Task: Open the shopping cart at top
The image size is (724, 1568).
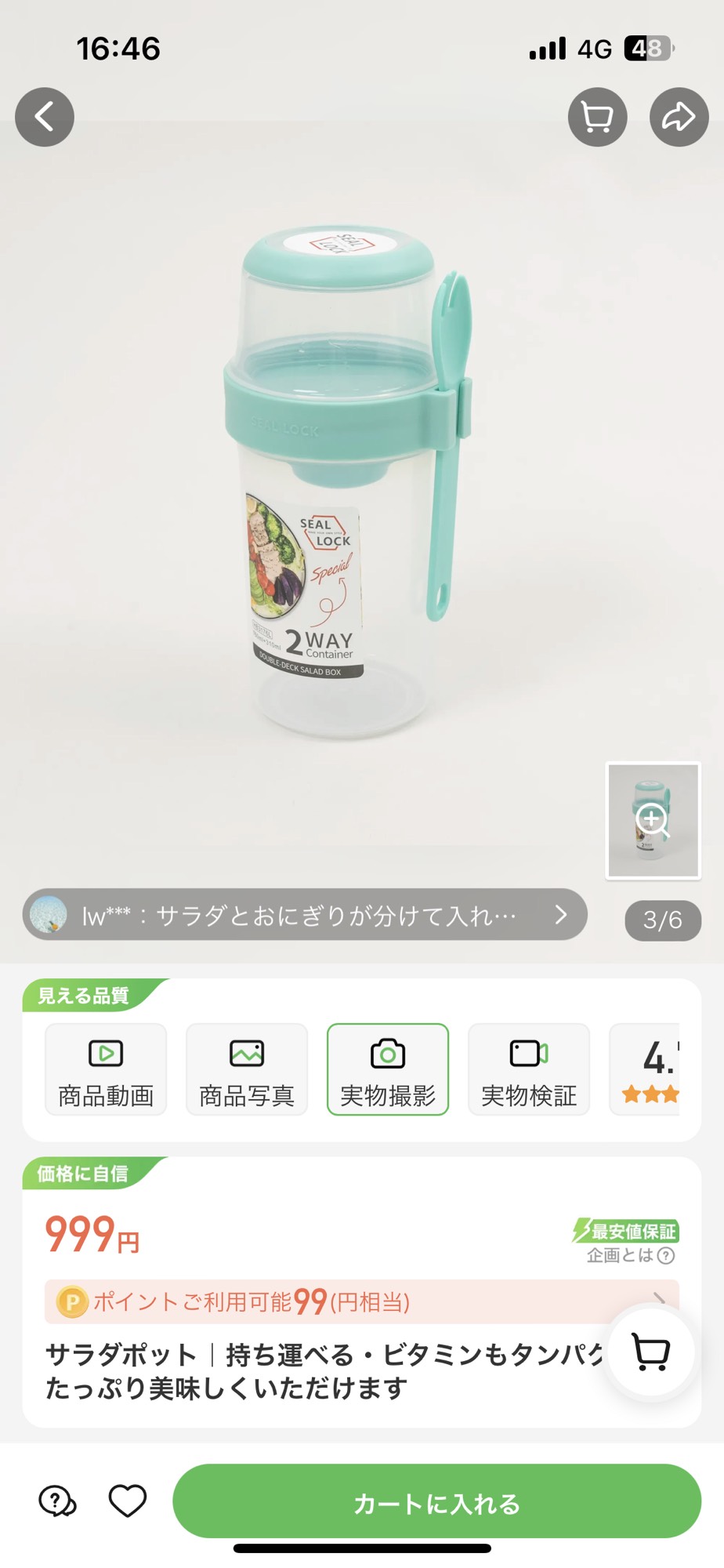Action: [x=597, y=117]
